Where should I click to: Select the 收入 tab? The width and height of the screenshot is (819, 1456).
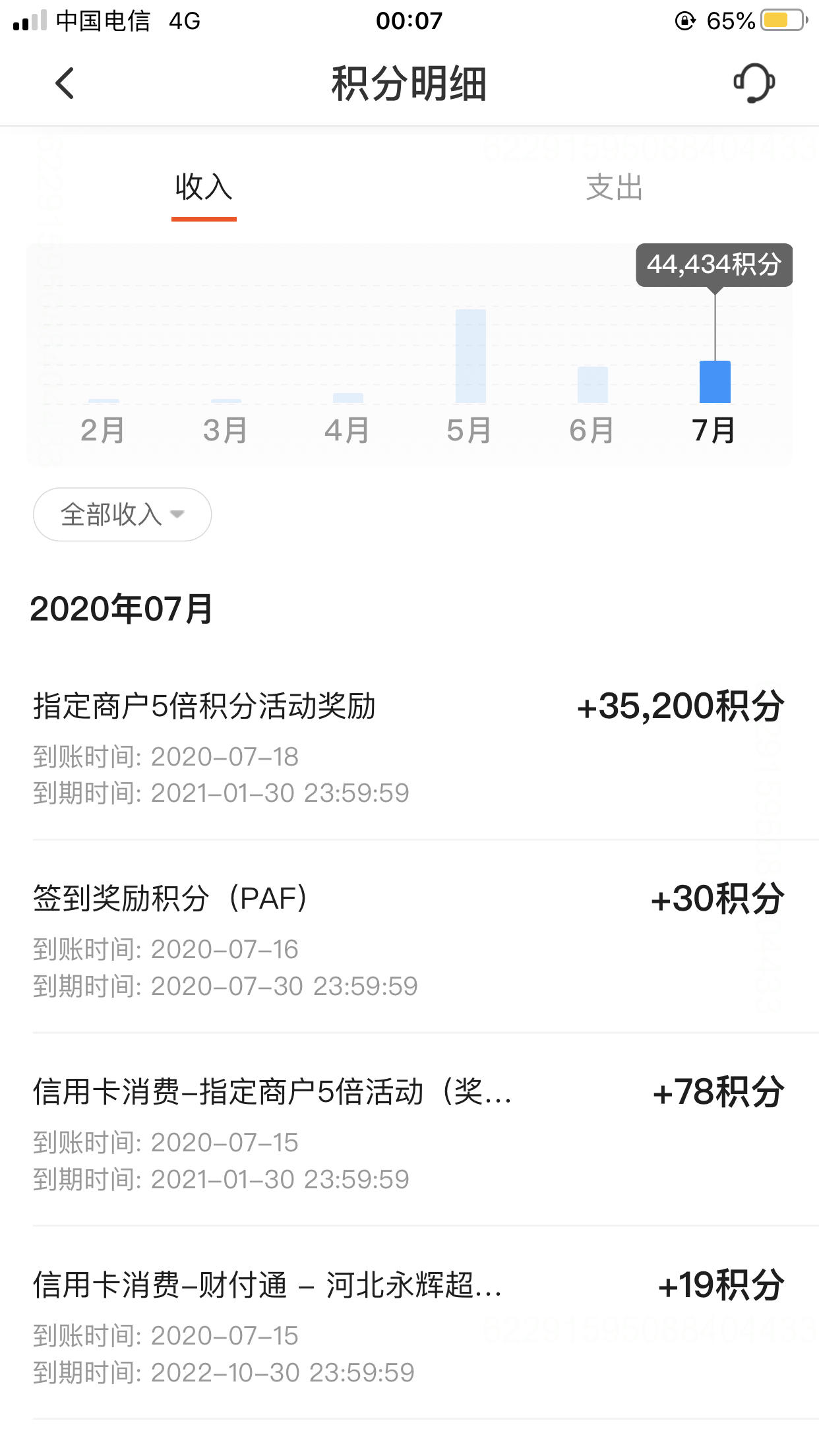[204, 187]
